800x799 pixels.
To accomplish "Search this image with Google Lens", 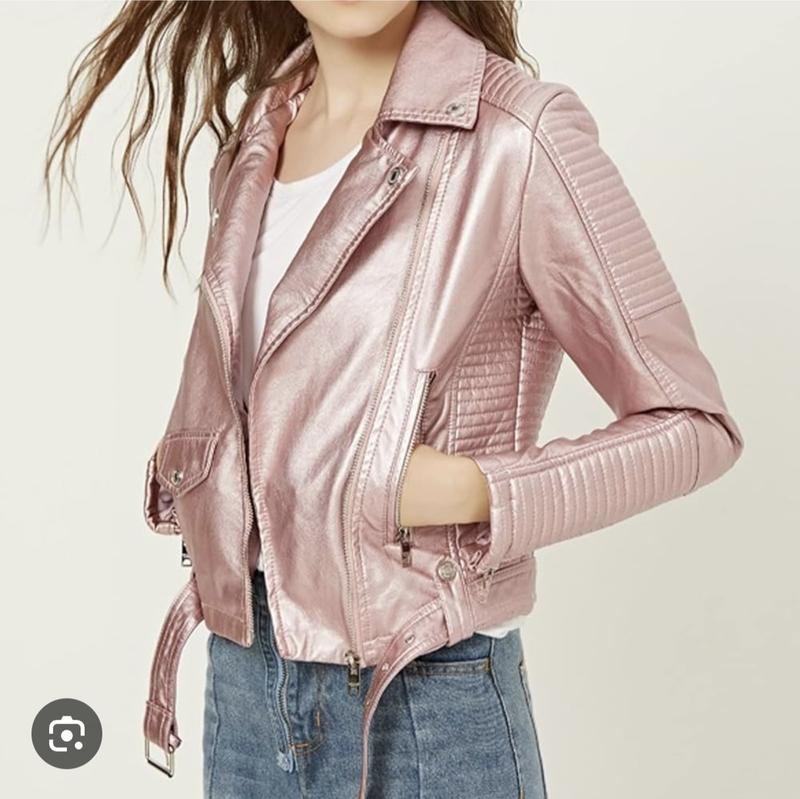I will pos(66,733).
